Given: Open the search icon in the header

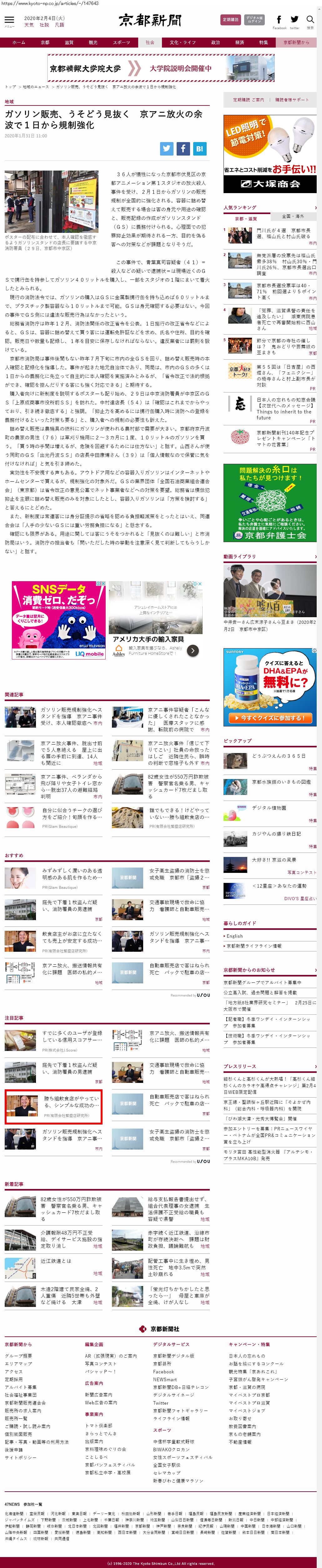Looking at the screenshot, I should click(x=310, y=21).
